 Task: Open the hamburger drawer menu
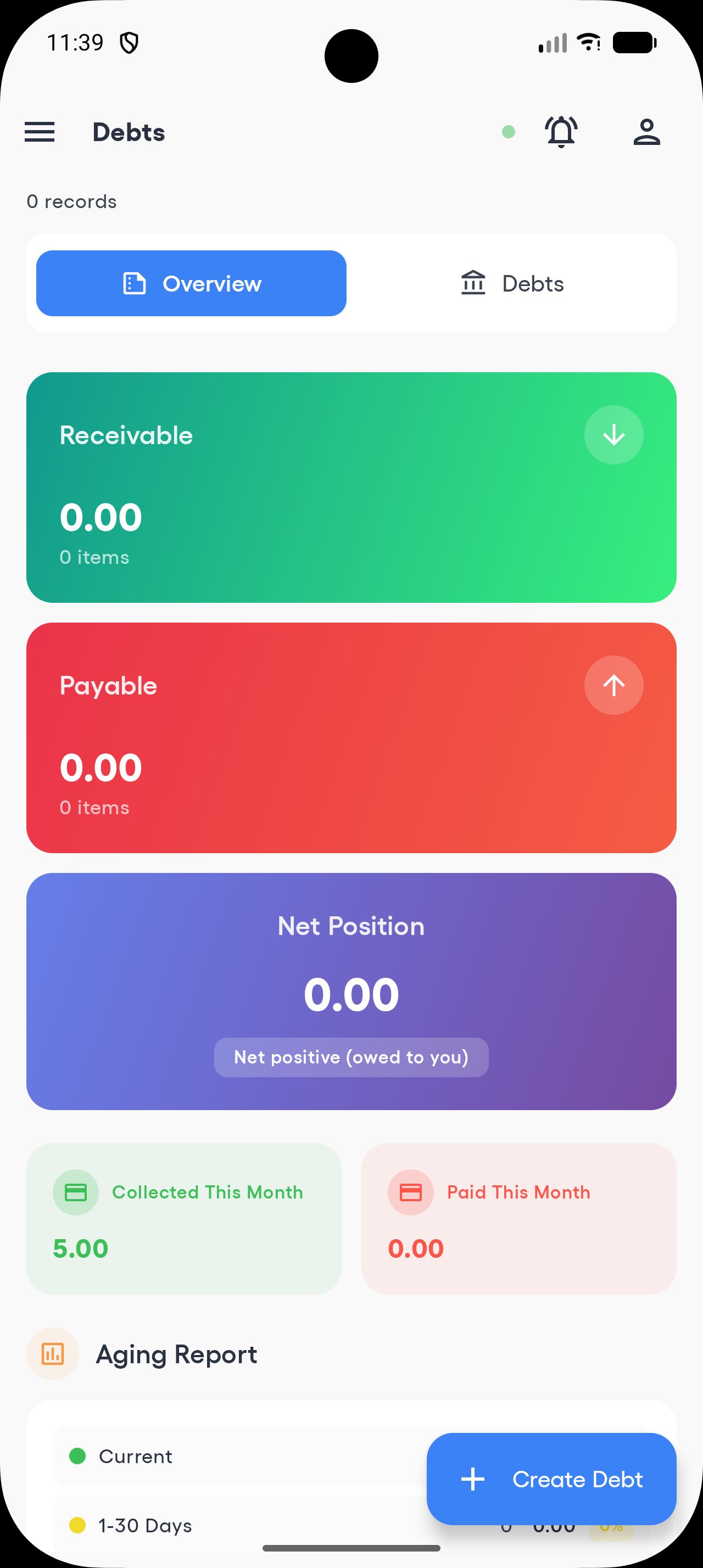coord(40,132)
